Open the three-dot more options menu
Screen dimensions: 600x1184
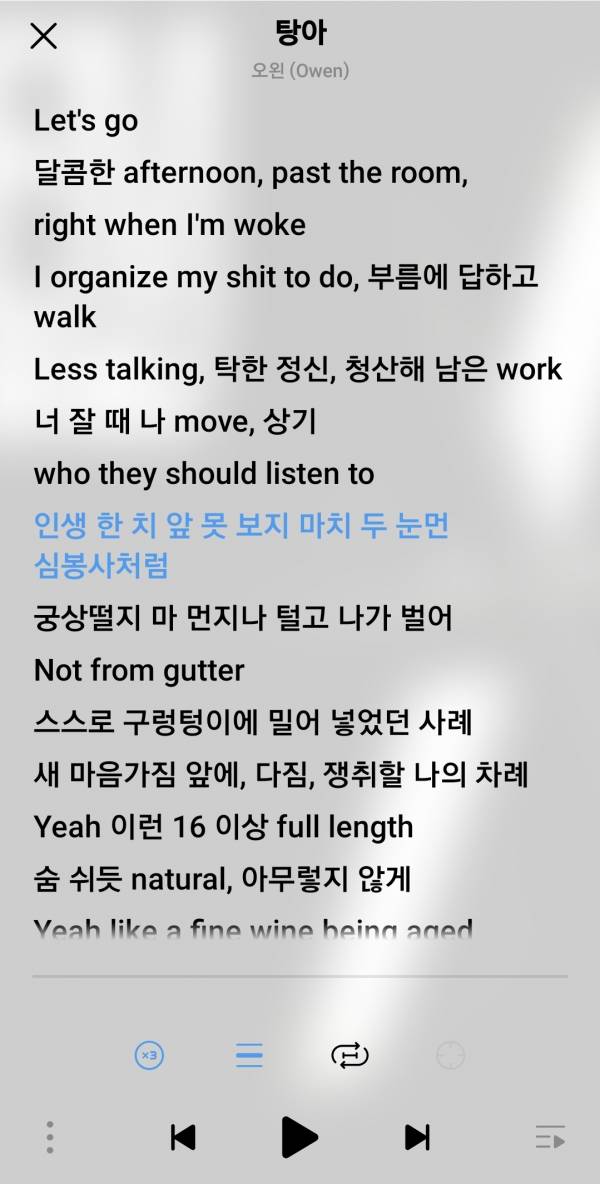click(x=50, y=1137)
